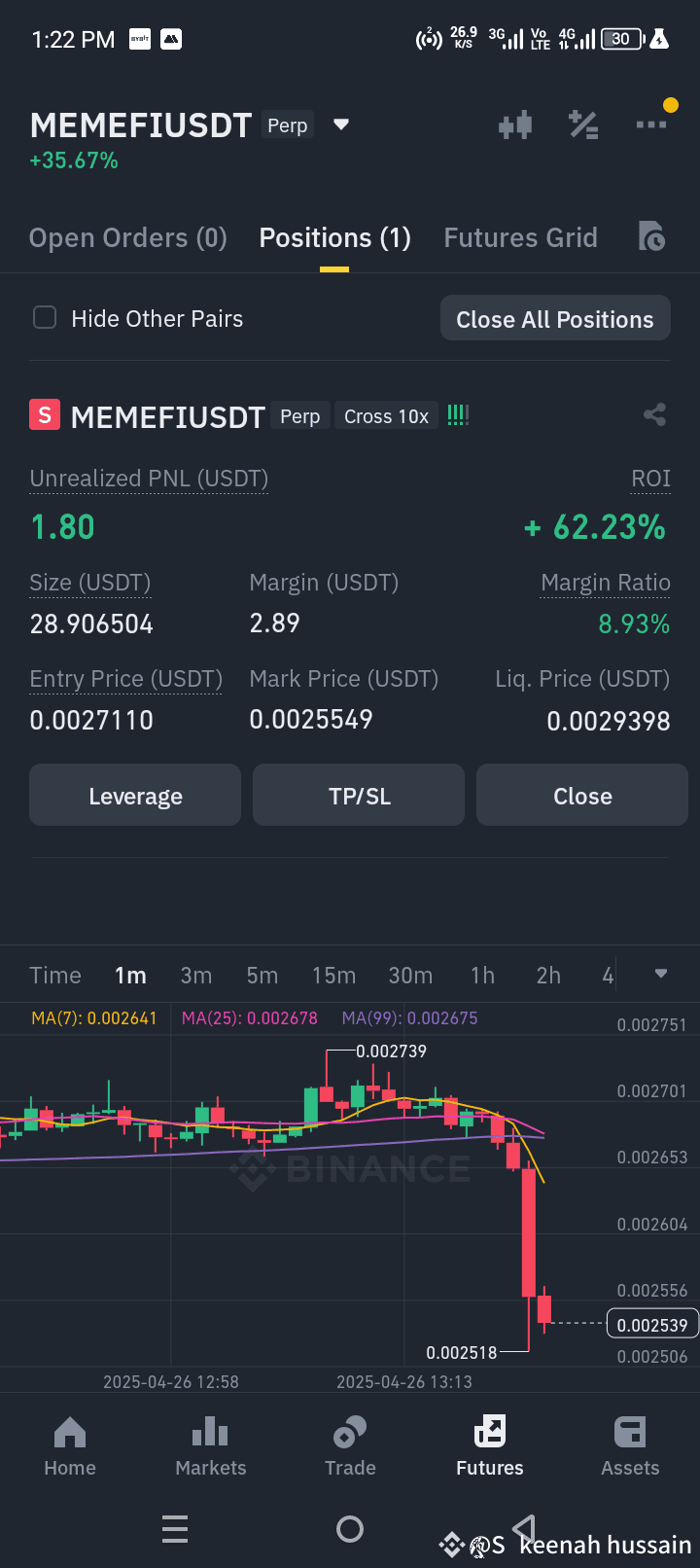Check the Hide Other Pairs box
This screenshot has height=1568, width=700.
click(x=45, y=318)
